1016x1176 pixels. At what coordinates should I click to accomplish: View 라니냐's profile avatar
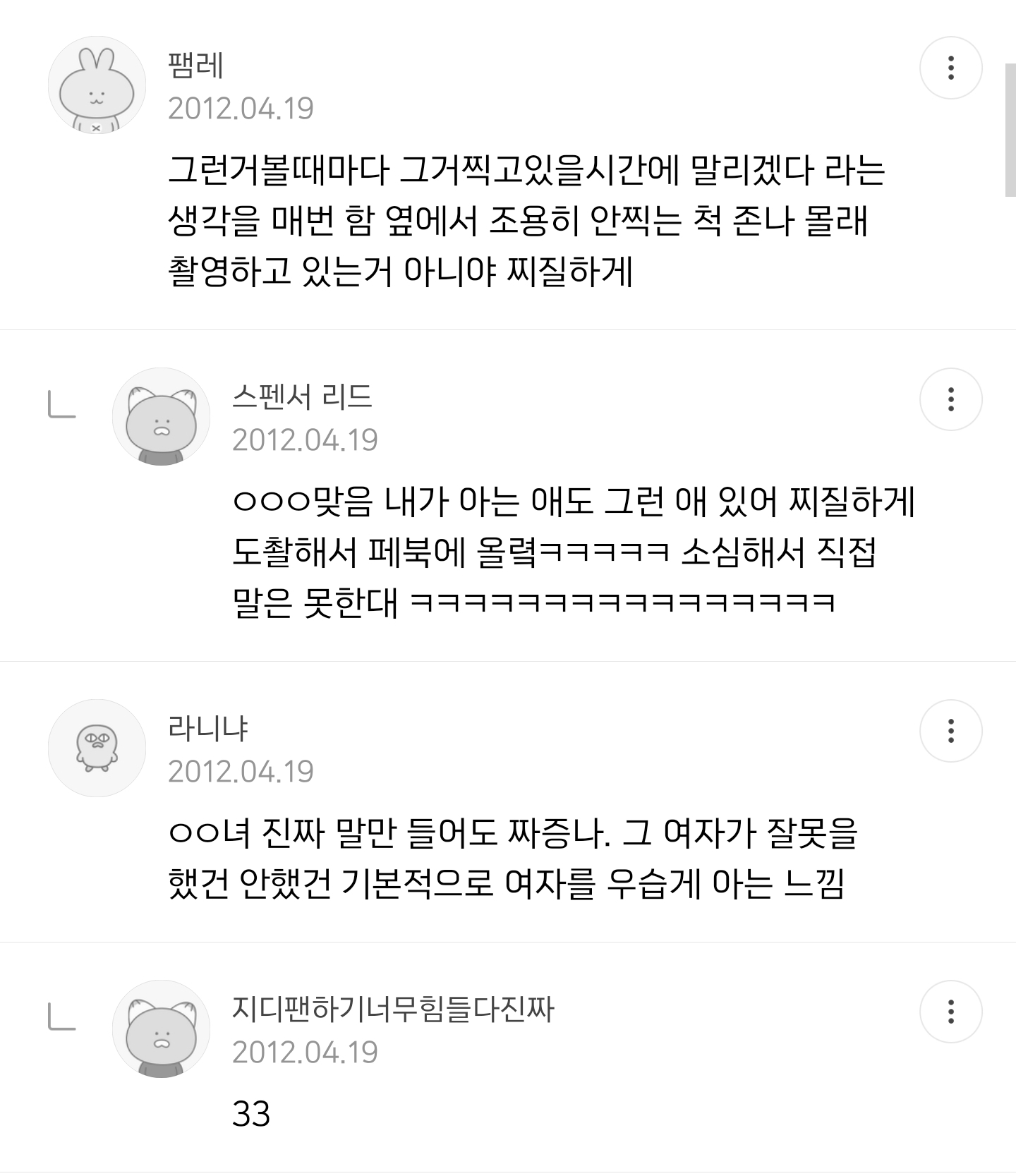tap(97, 748)
